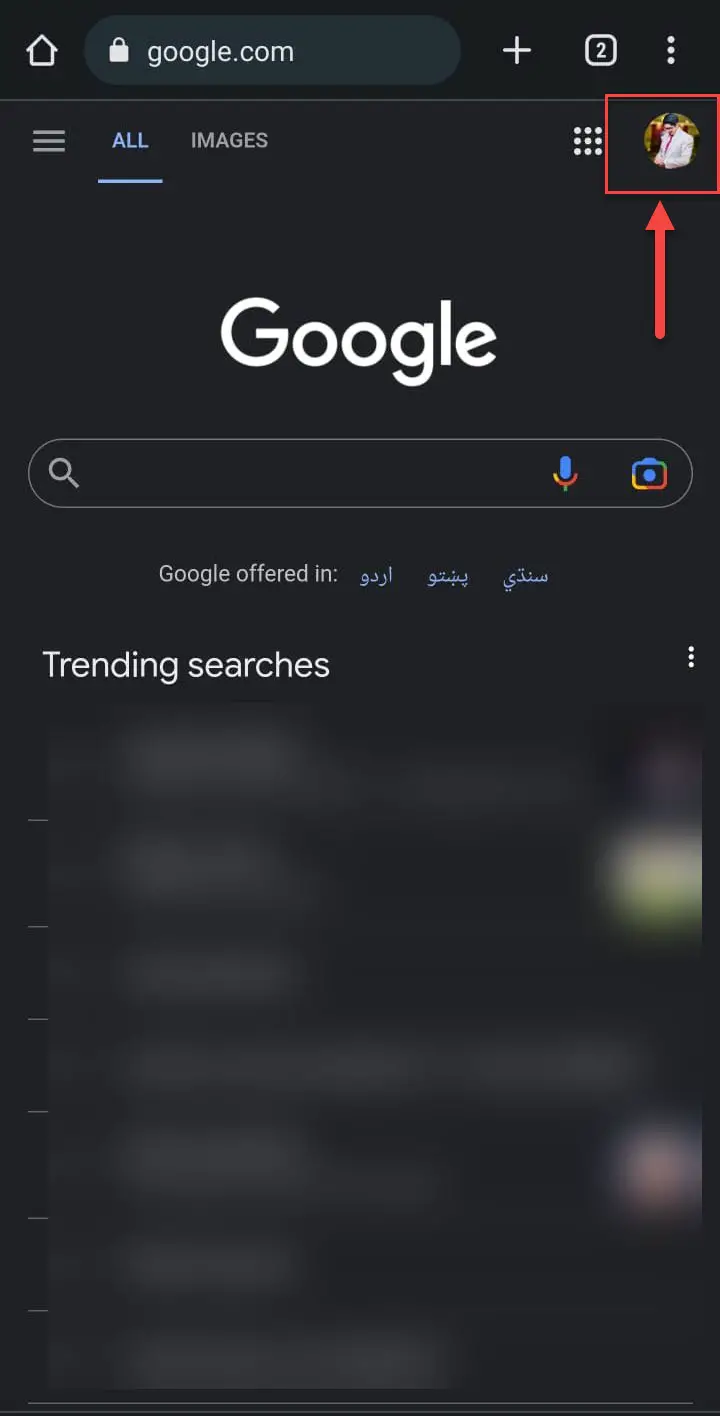The image size is (720, 1416).
Task: Open a new browser tab
Action: (x=516, y=50)
